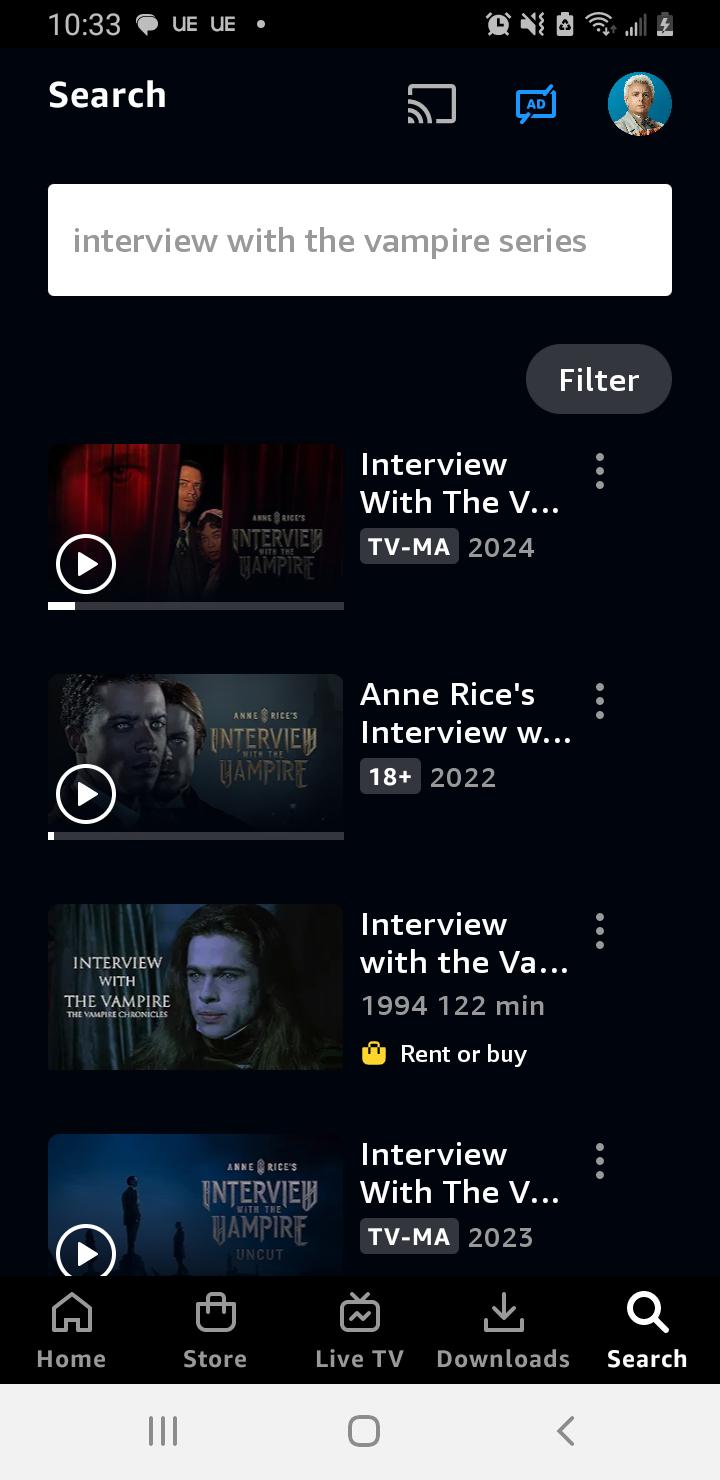Viewport: 720px width, 1480px height.
Task: Open more options for 2024 title
Action: click(x=599, y=471)
